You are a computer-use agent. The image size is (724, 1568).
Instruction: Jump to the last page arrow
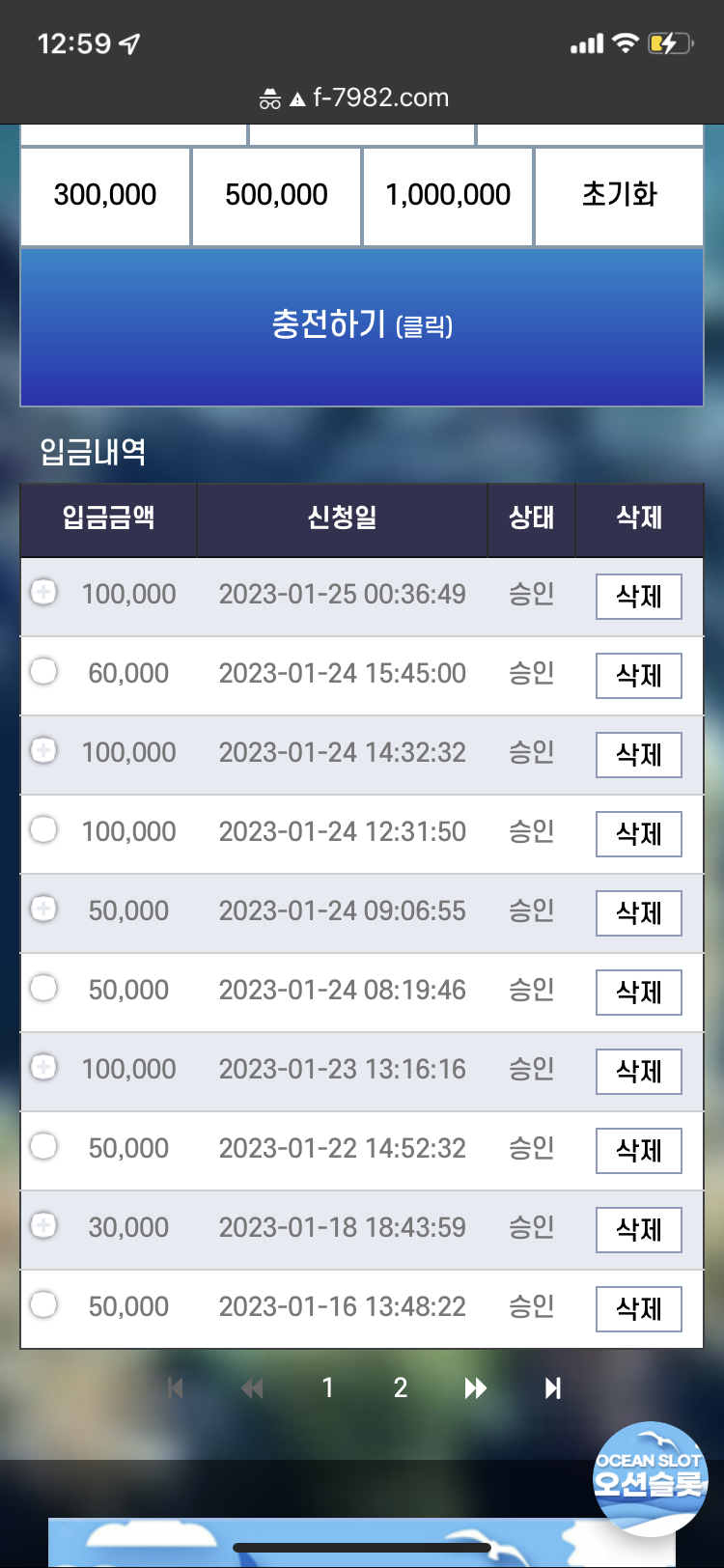[552, 1388]
